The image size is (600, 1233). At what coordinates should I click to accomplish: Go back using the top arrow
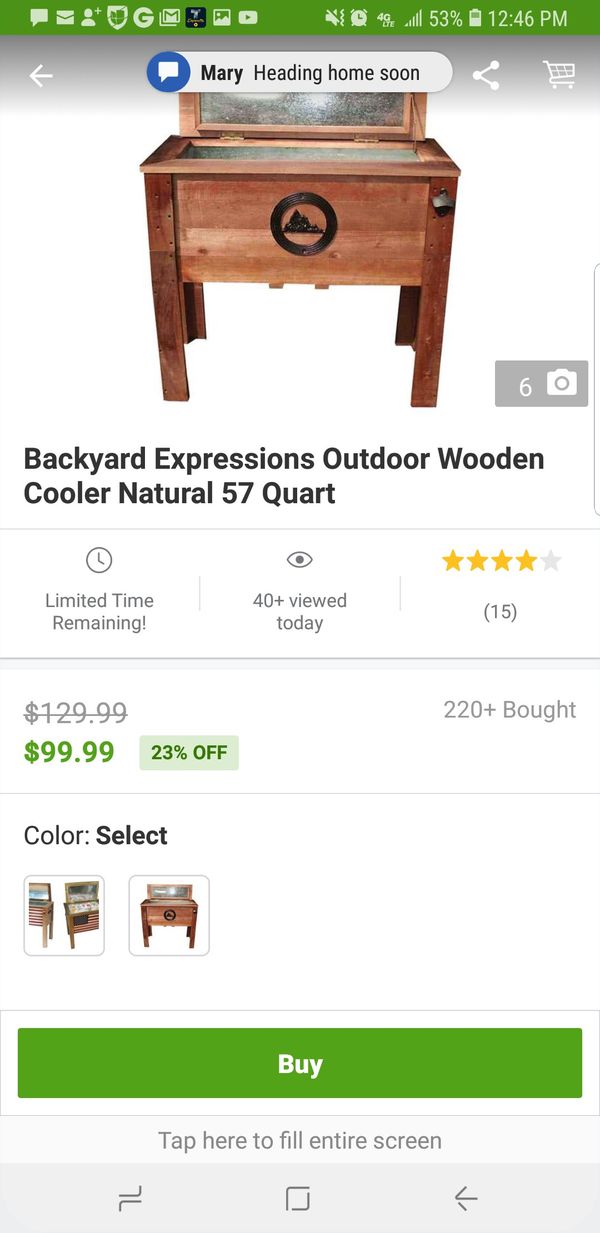coord(41,75)
